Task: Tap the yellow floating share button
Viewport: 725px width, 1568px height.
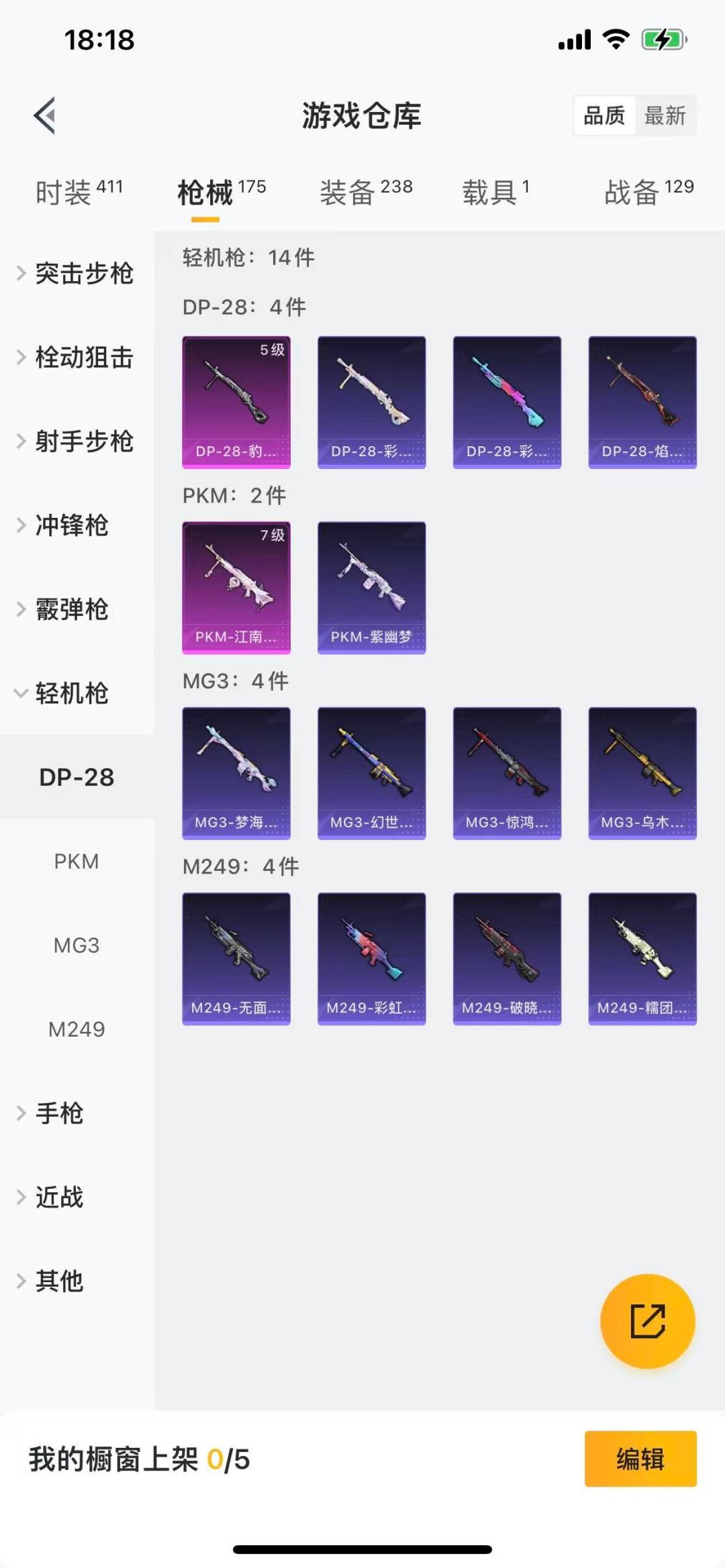Action: click(x=647, y=1320)
